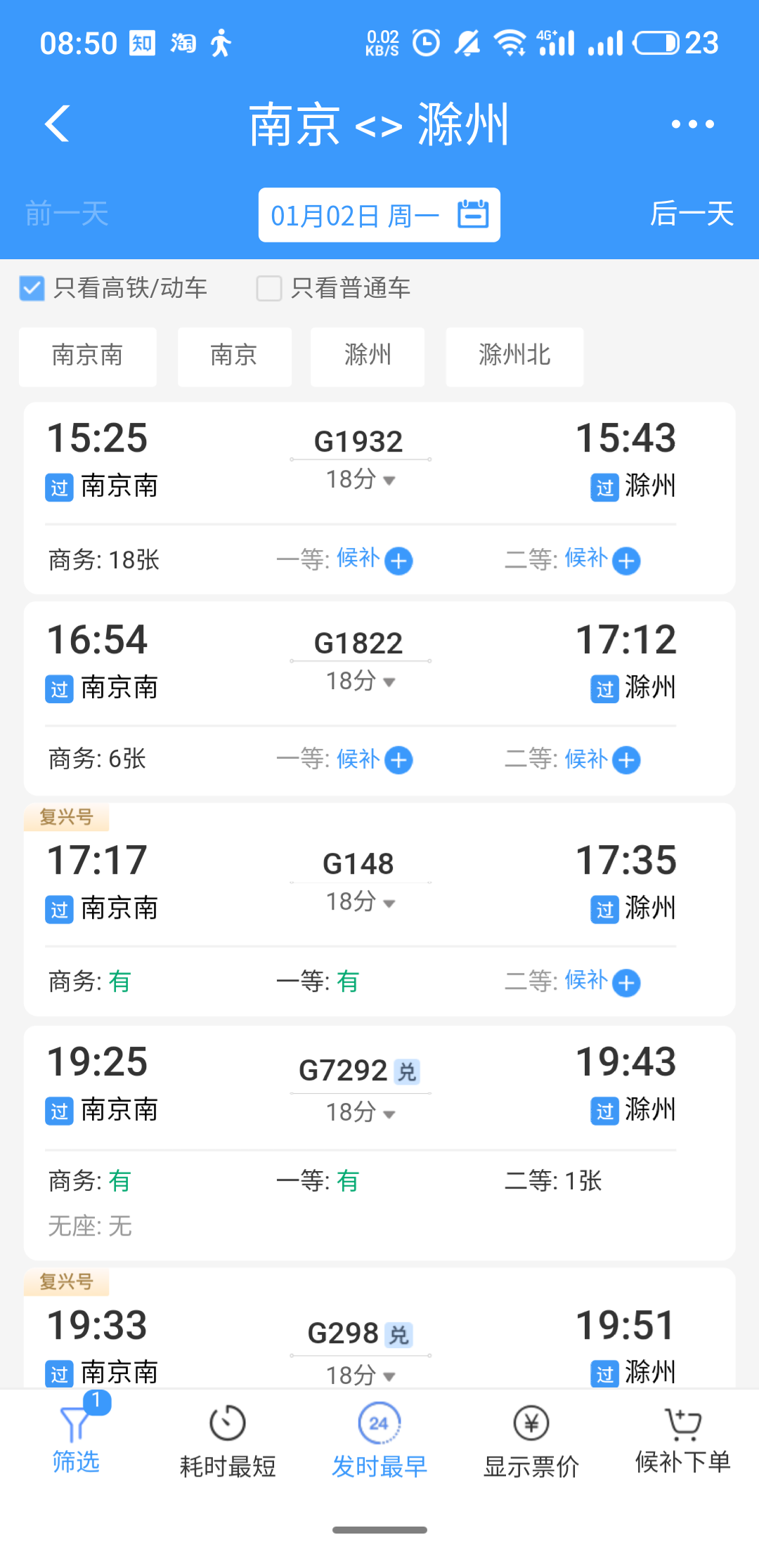Add 一等 候补 for train G1932
The height and width of the screenshot is (1568, 759).
pos(398,561)
